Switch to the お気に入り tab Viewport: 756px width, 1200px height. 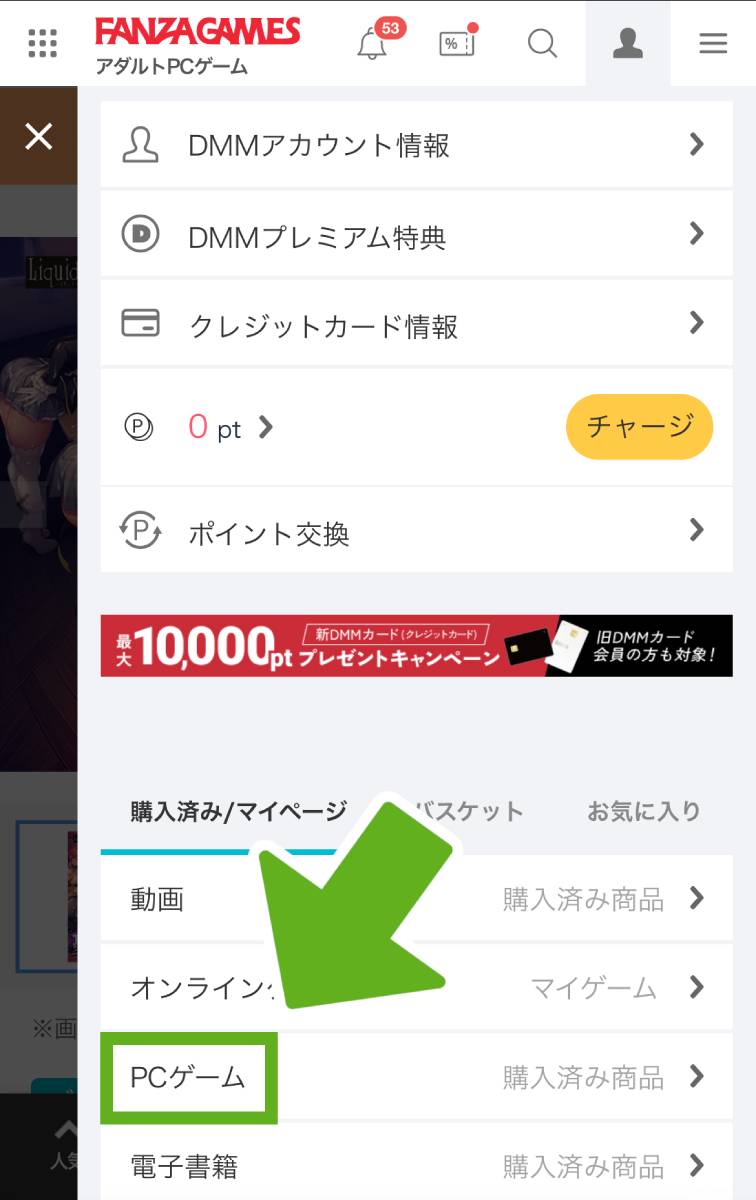click(x=643, y=811)
